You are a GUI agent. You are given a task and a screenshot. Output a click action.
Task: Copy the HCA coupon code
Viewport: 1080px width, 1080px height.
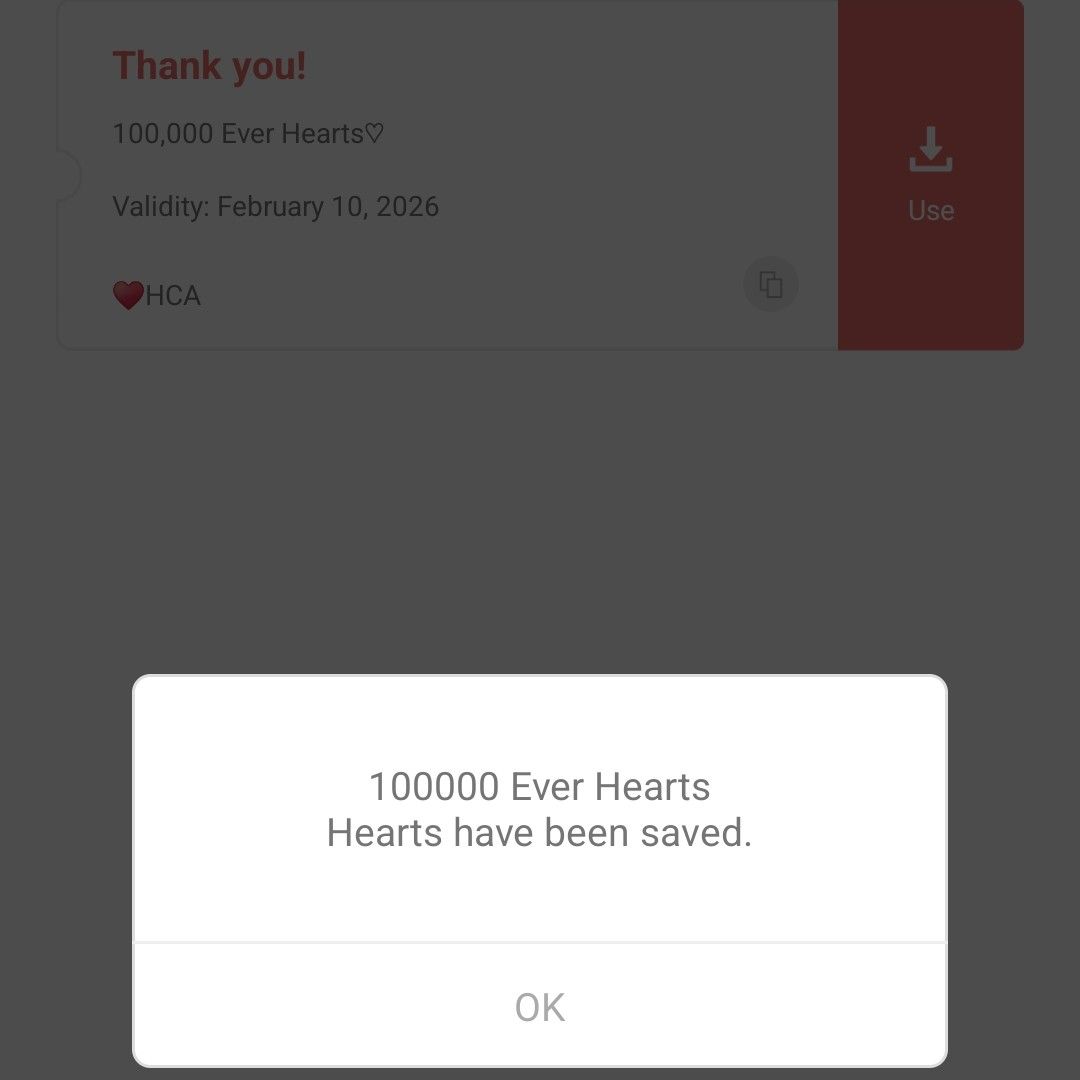click(771, 285)
